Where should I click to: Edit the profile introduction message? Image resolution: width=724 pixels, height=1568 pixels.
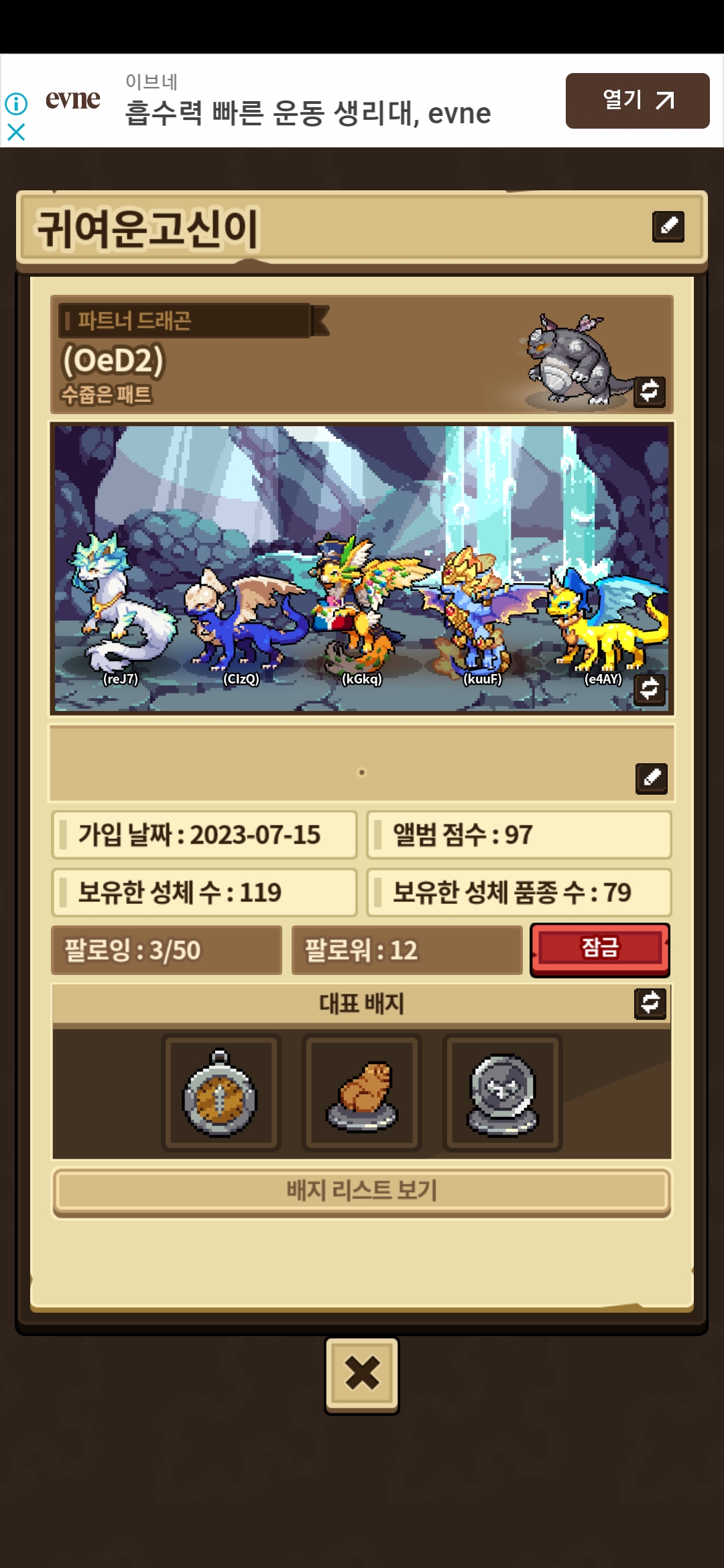coord(652,778)
